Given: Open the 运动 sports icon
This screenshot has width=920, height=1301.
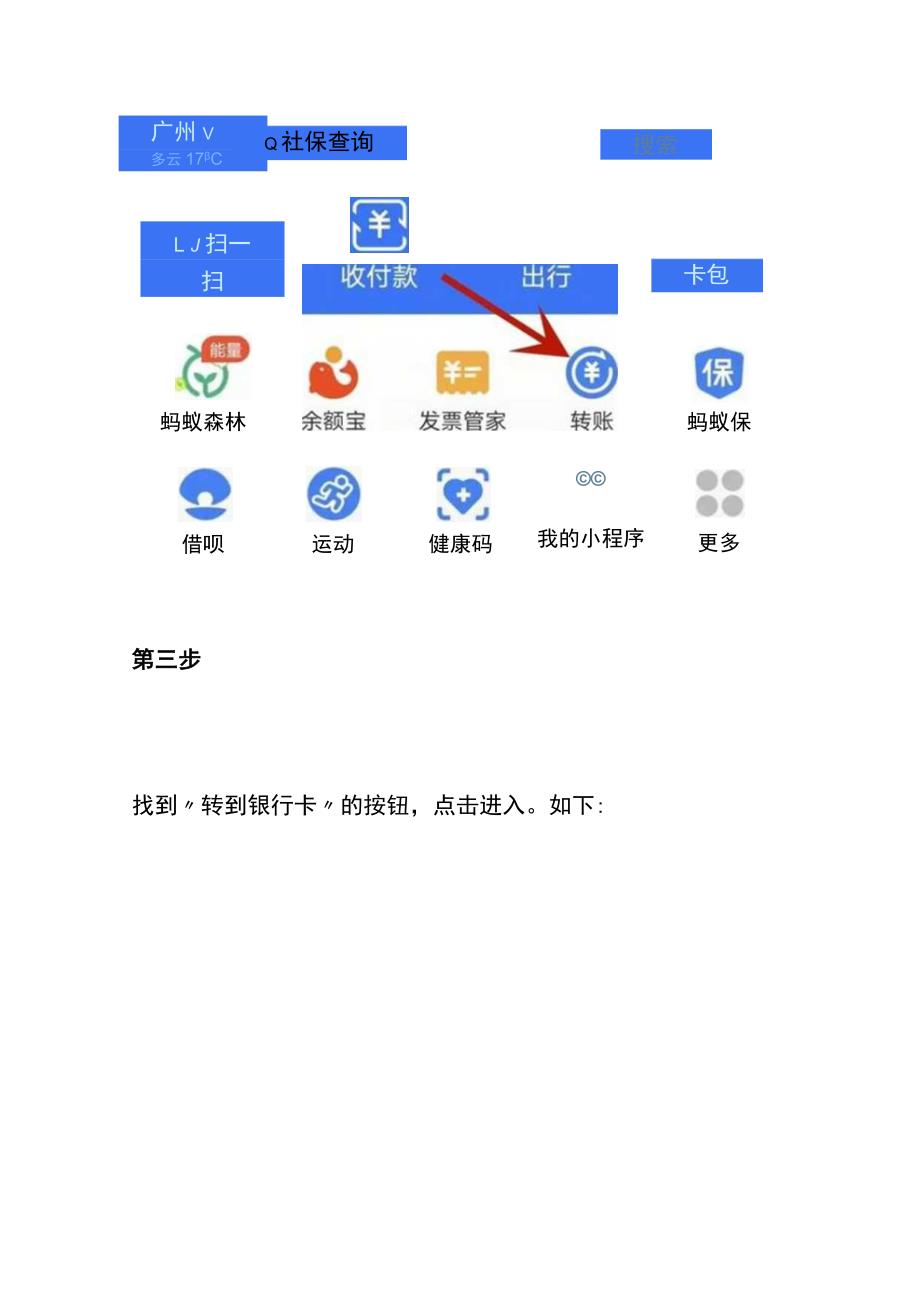Looking at the screenshot, I should coord(335,495).
